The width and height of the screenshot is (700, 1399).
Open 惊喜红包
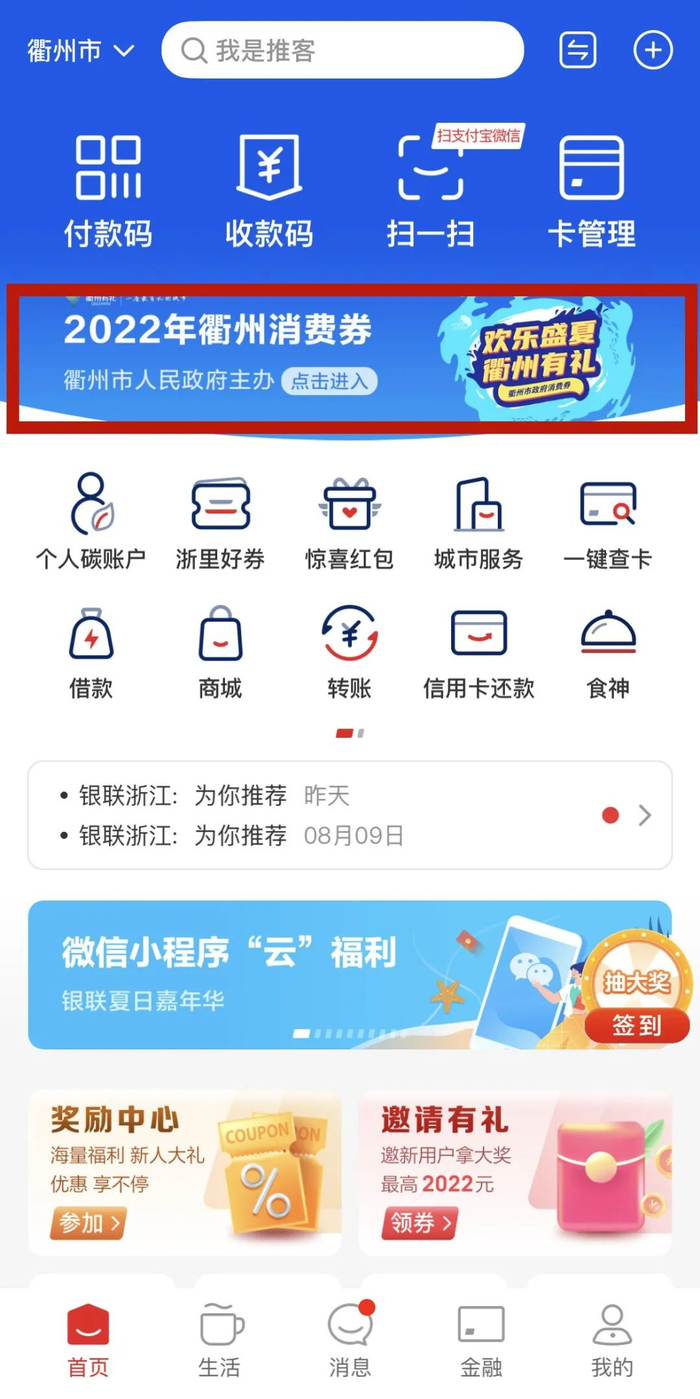(x=349, y=522)
